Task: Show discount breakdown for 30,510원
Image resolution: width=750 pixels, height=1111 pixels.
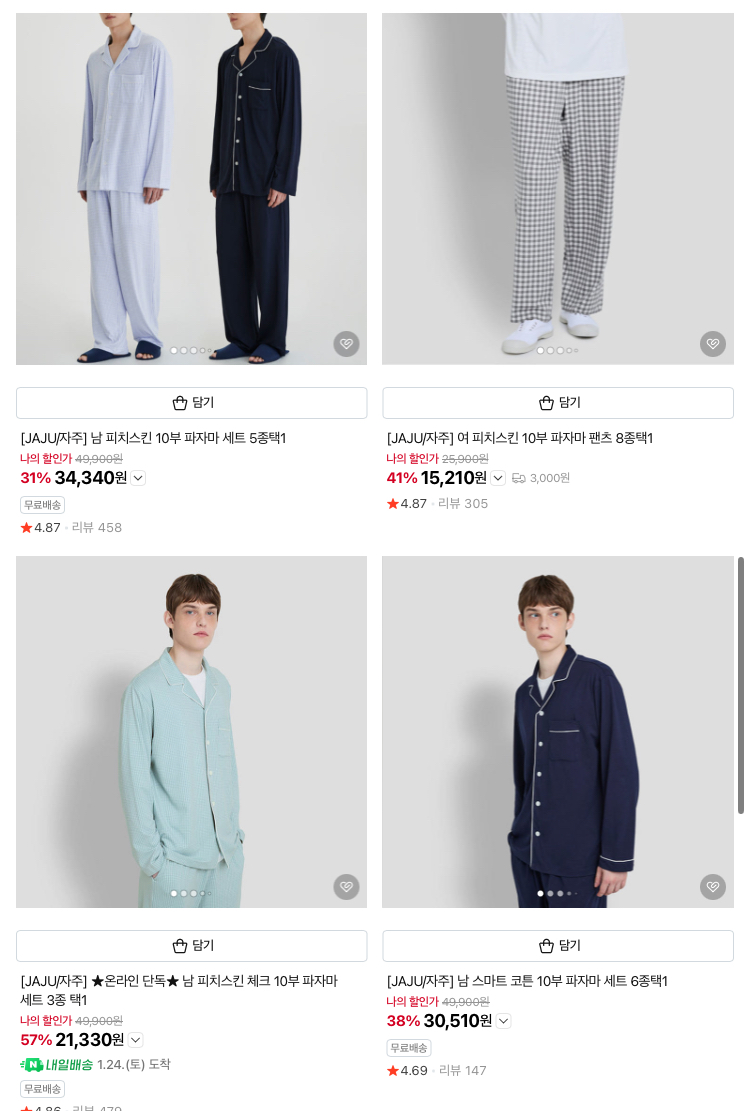Action: coord(504,1021)
